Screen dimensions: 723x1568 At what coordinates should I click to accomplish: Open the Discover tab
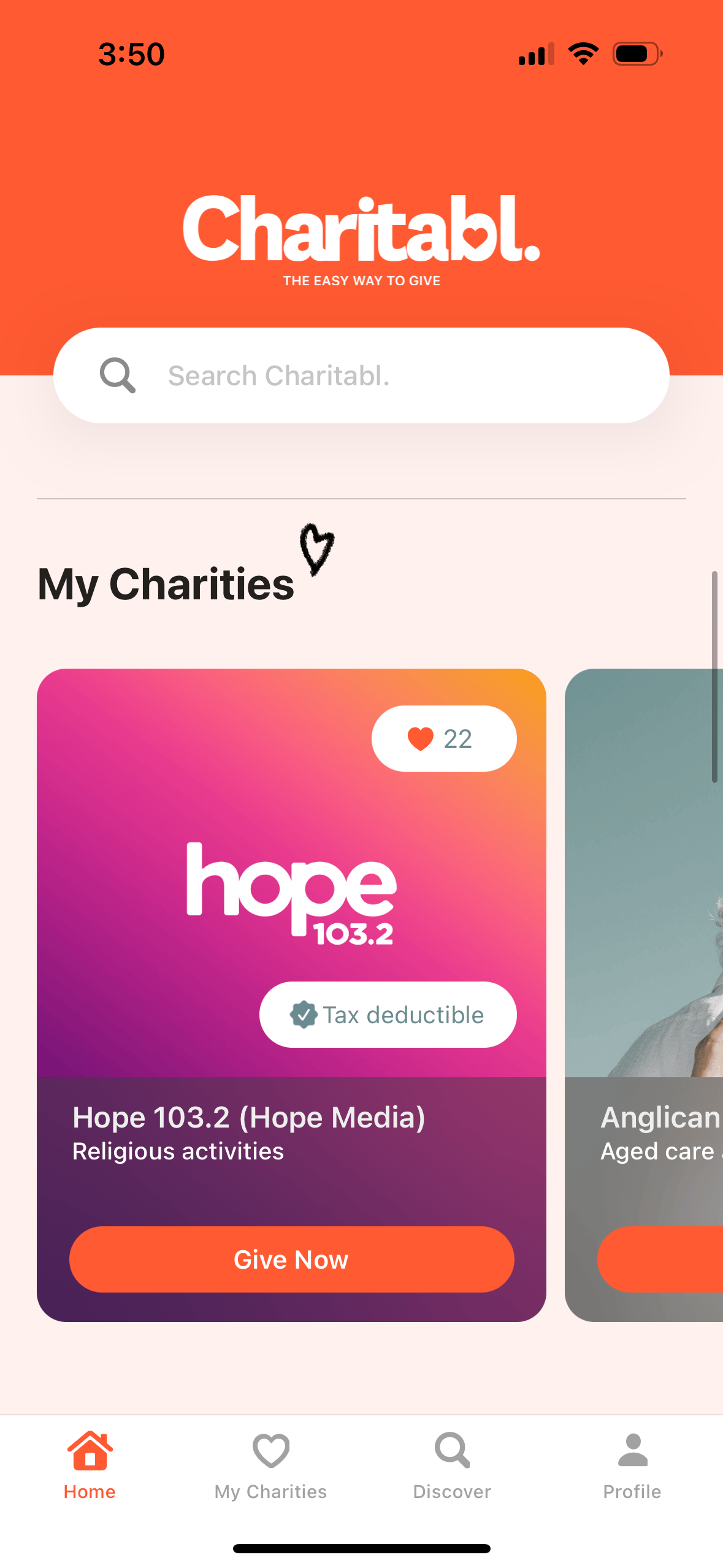pos(452,1466)
